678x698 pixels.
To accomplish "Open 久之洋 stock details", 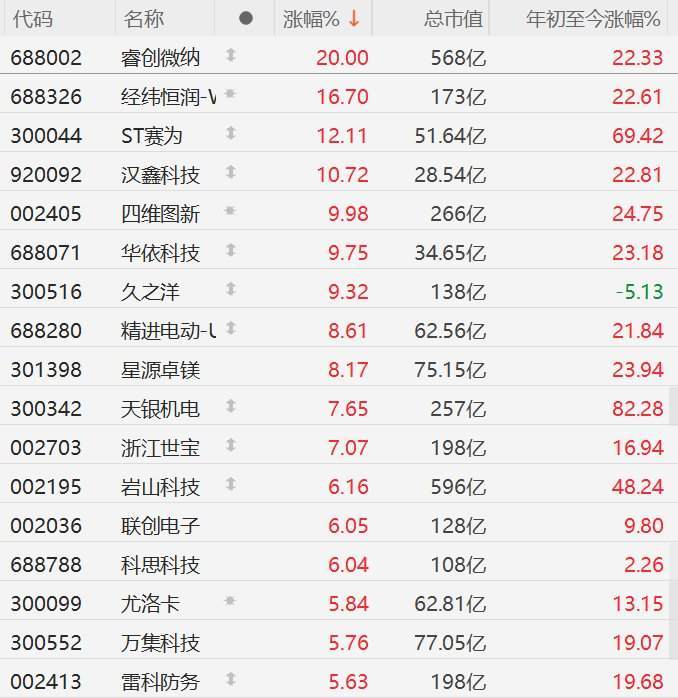I will (x=150, y=292).
